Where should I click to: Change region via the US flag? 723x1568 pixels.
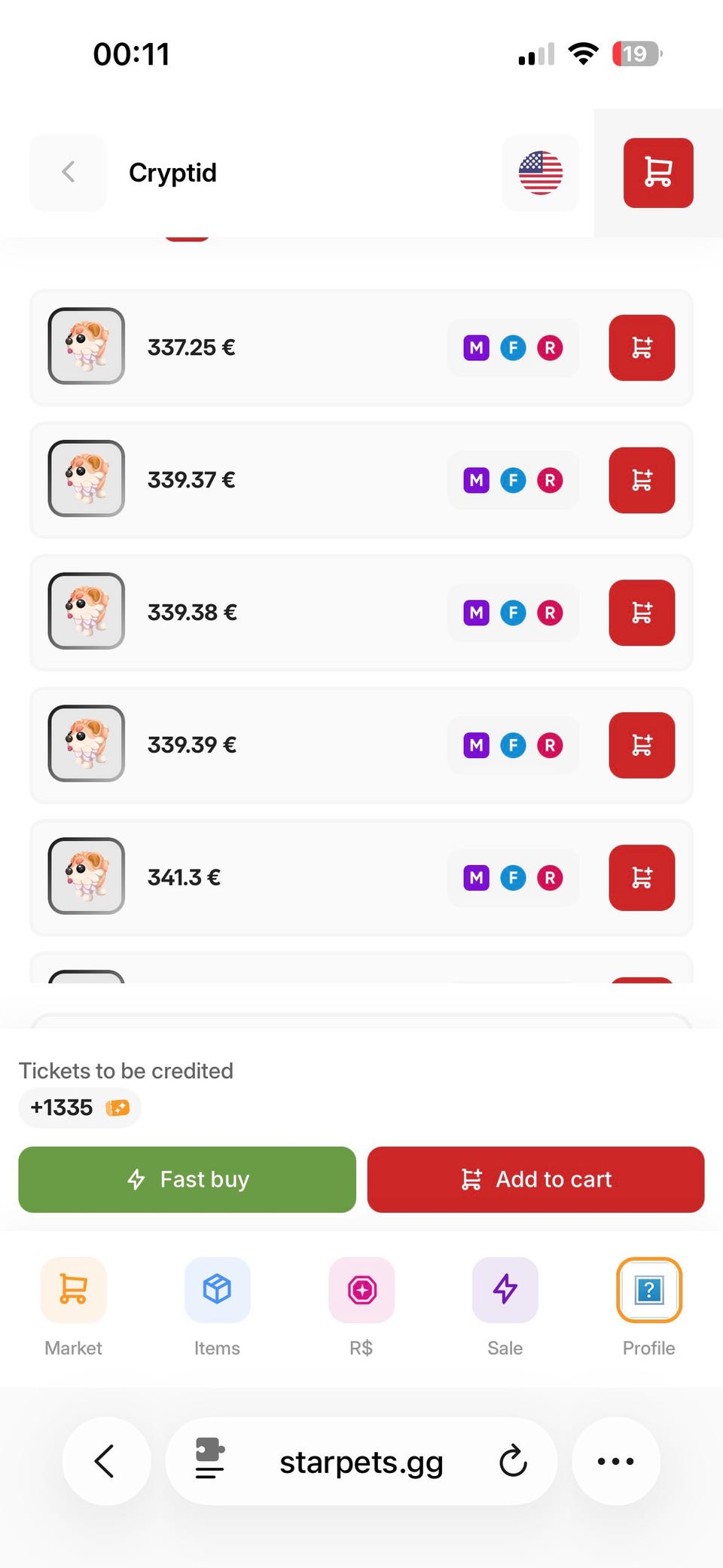click(x=540, y=173)
